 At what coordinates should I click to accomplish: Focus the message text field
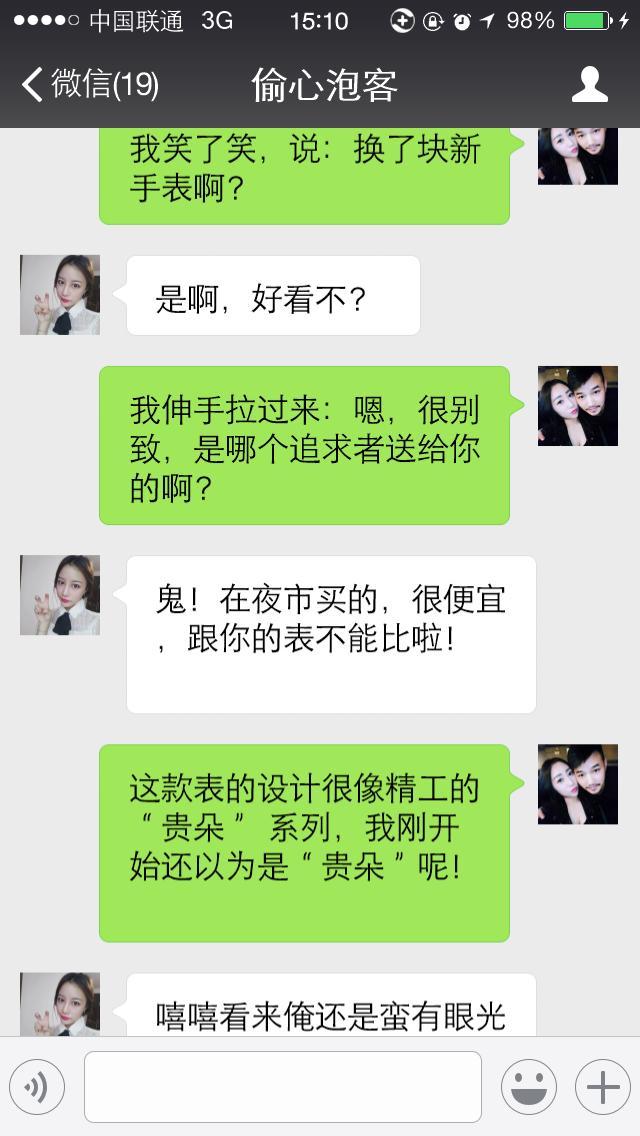283,1087
